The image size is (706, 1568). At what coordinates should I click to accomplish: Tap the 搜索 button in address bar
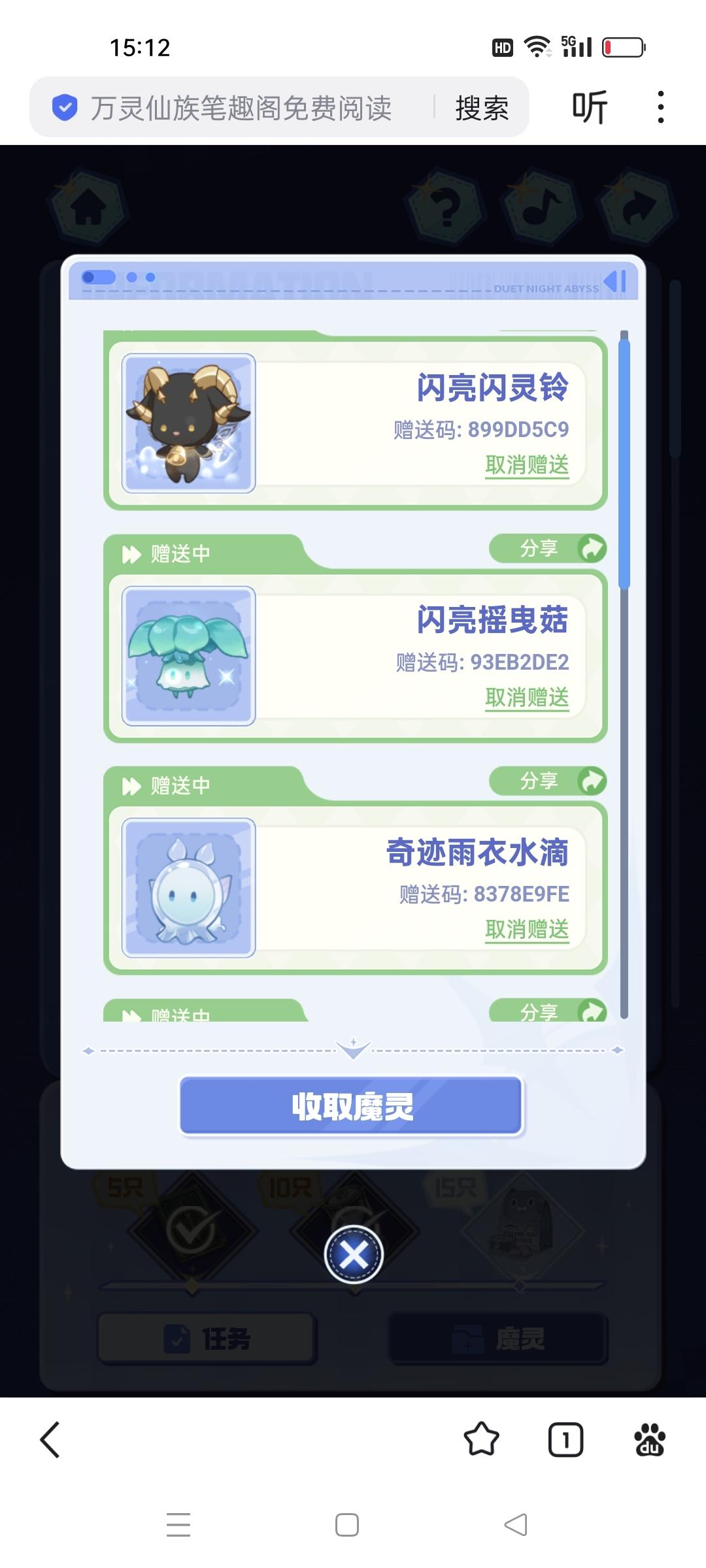(x=482, y=108)
